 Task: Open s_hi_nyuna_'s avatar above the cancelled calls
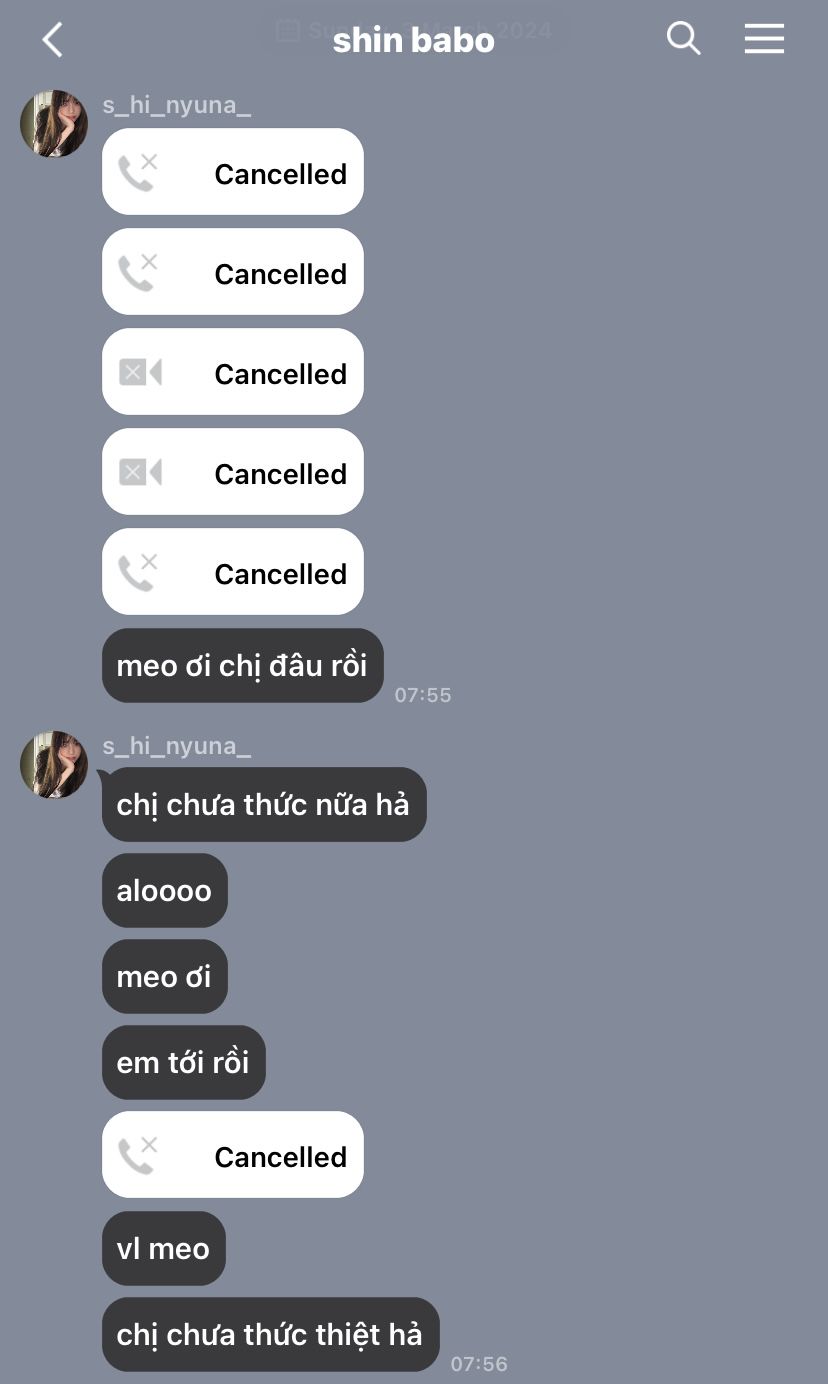54,124
